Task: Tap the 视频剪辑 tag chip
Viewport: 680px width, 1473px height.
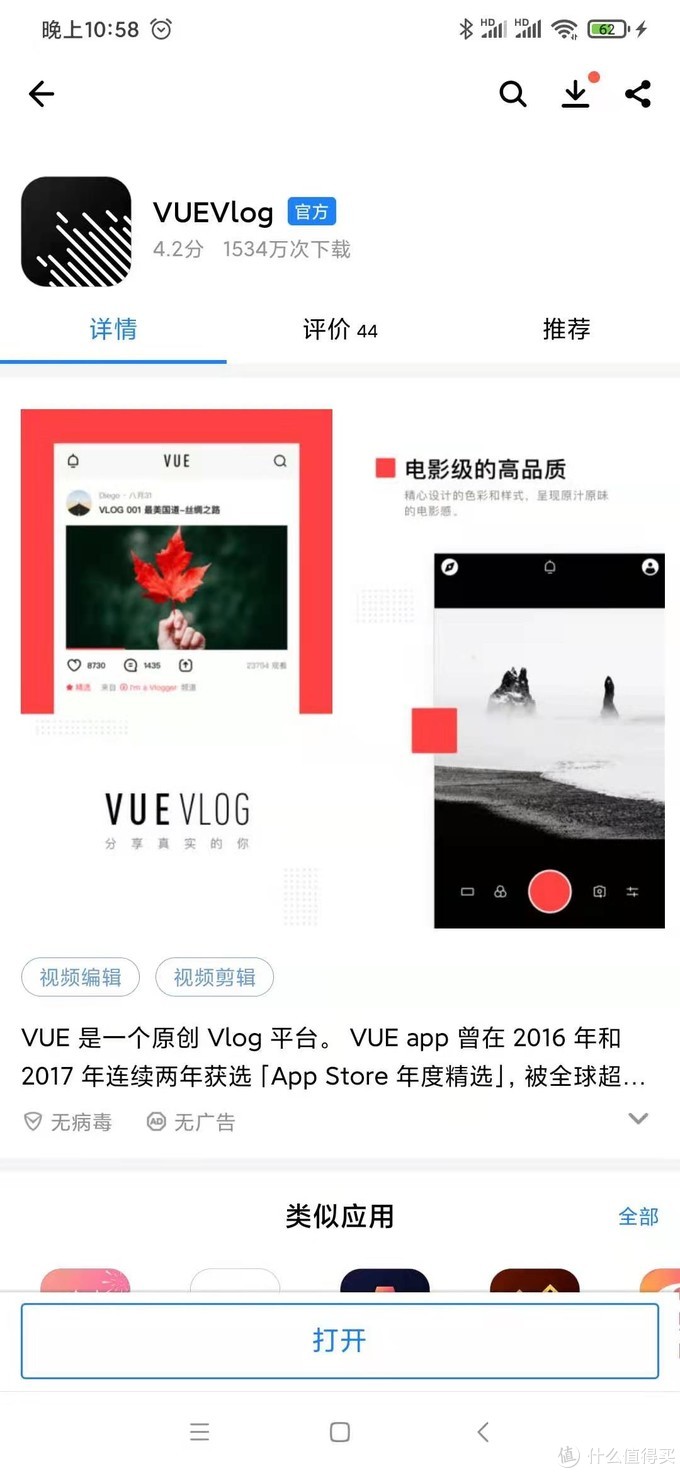Action: pyautogui.click(x=214, y=977)
